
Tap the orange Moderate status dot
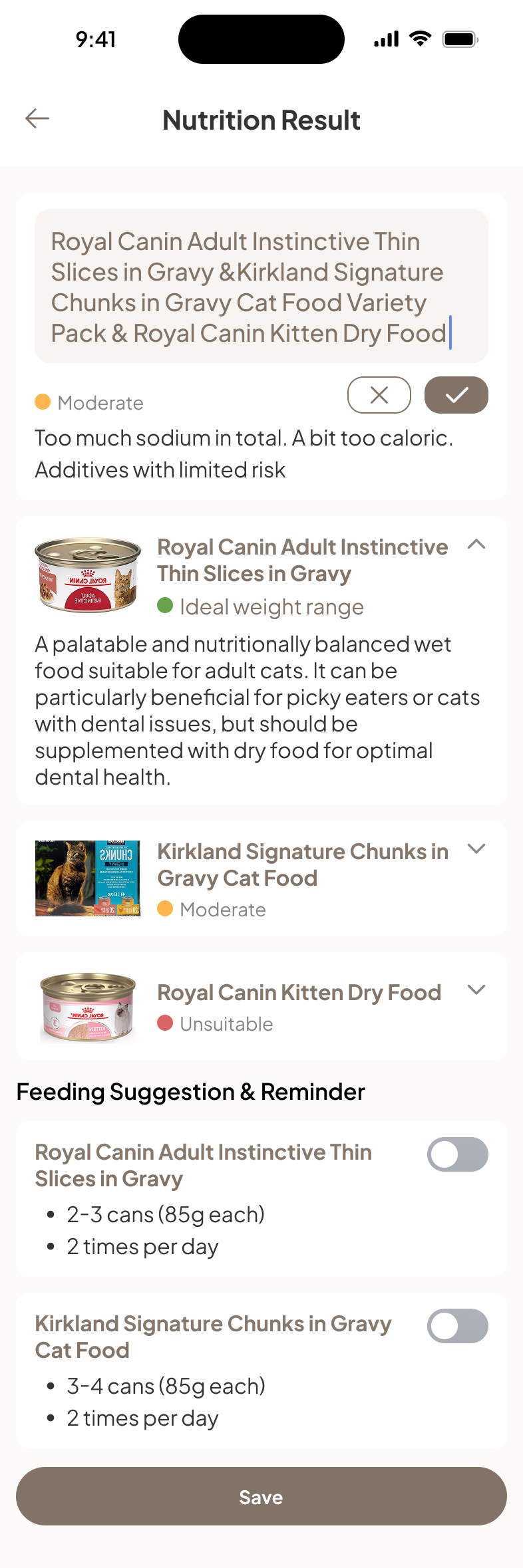[41, 402]
